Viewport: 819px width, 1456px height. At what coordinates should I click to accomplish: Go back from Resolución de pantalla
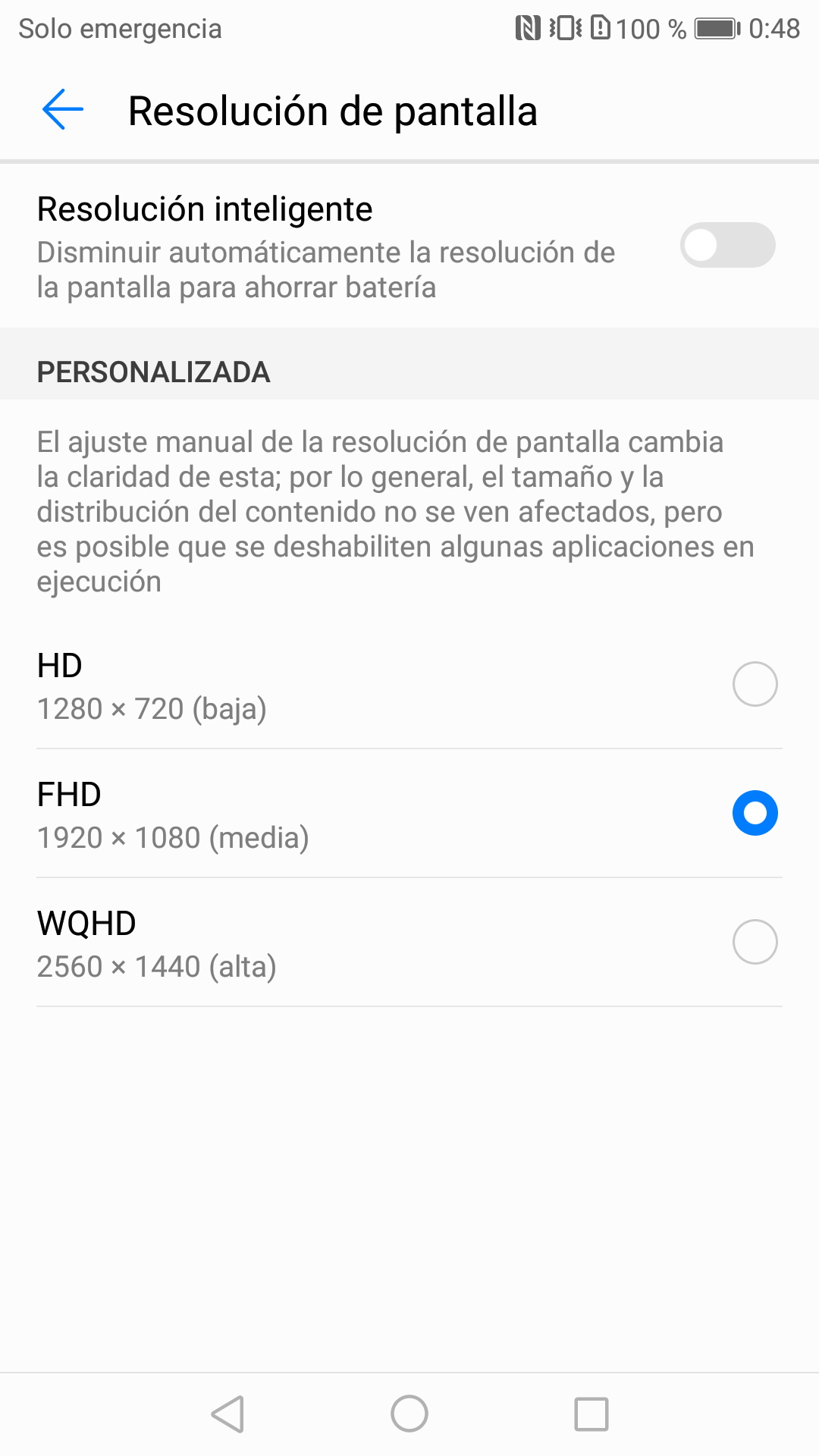pos(62,110)
